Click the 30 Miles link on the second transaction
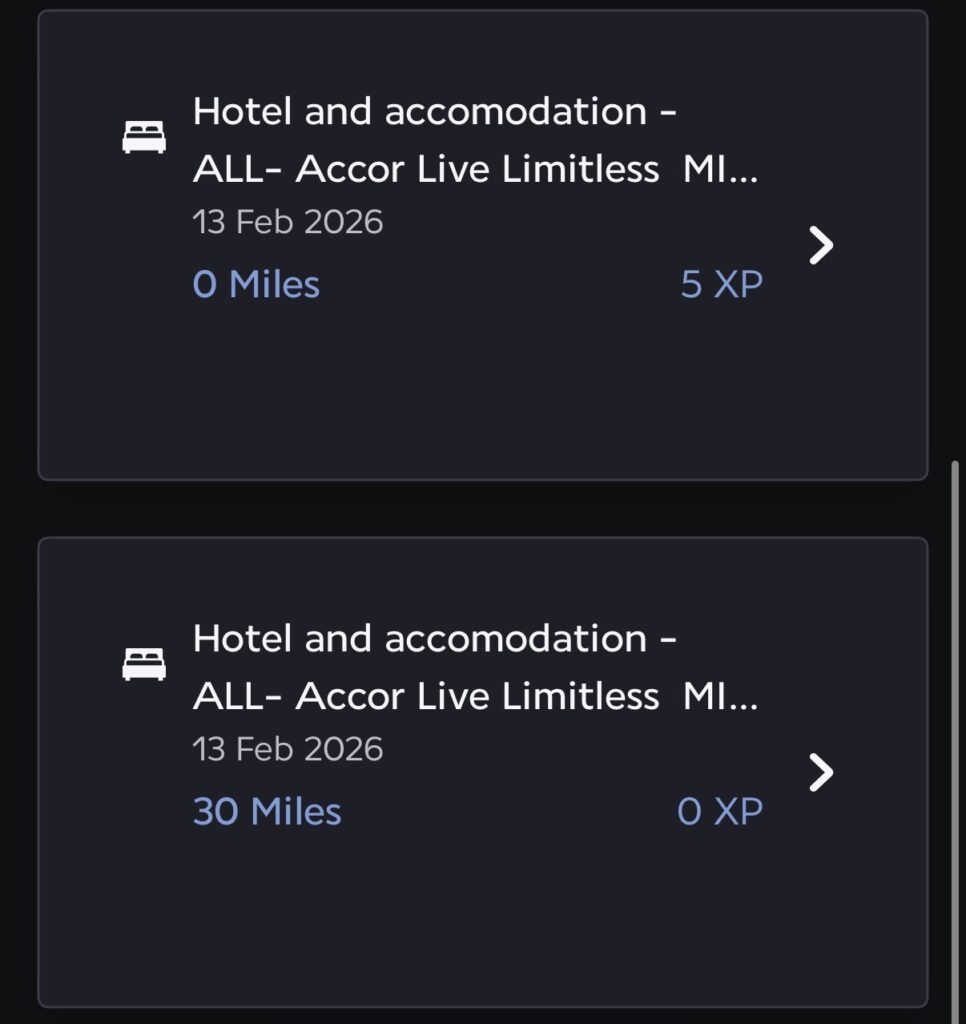Image resolution: width=966 pixels, height=1024 pixels. 267,812
